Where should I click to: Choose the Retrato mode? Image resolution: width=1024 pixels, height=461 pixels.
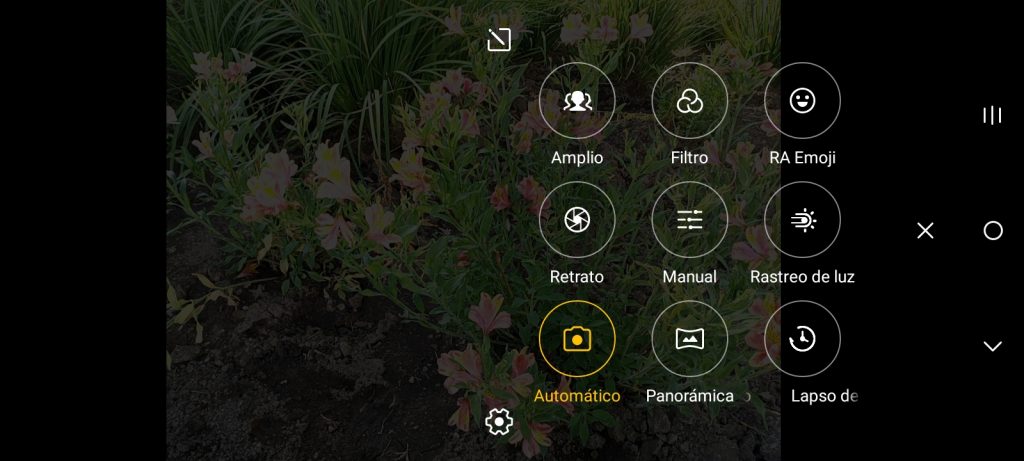coord(577,220)
